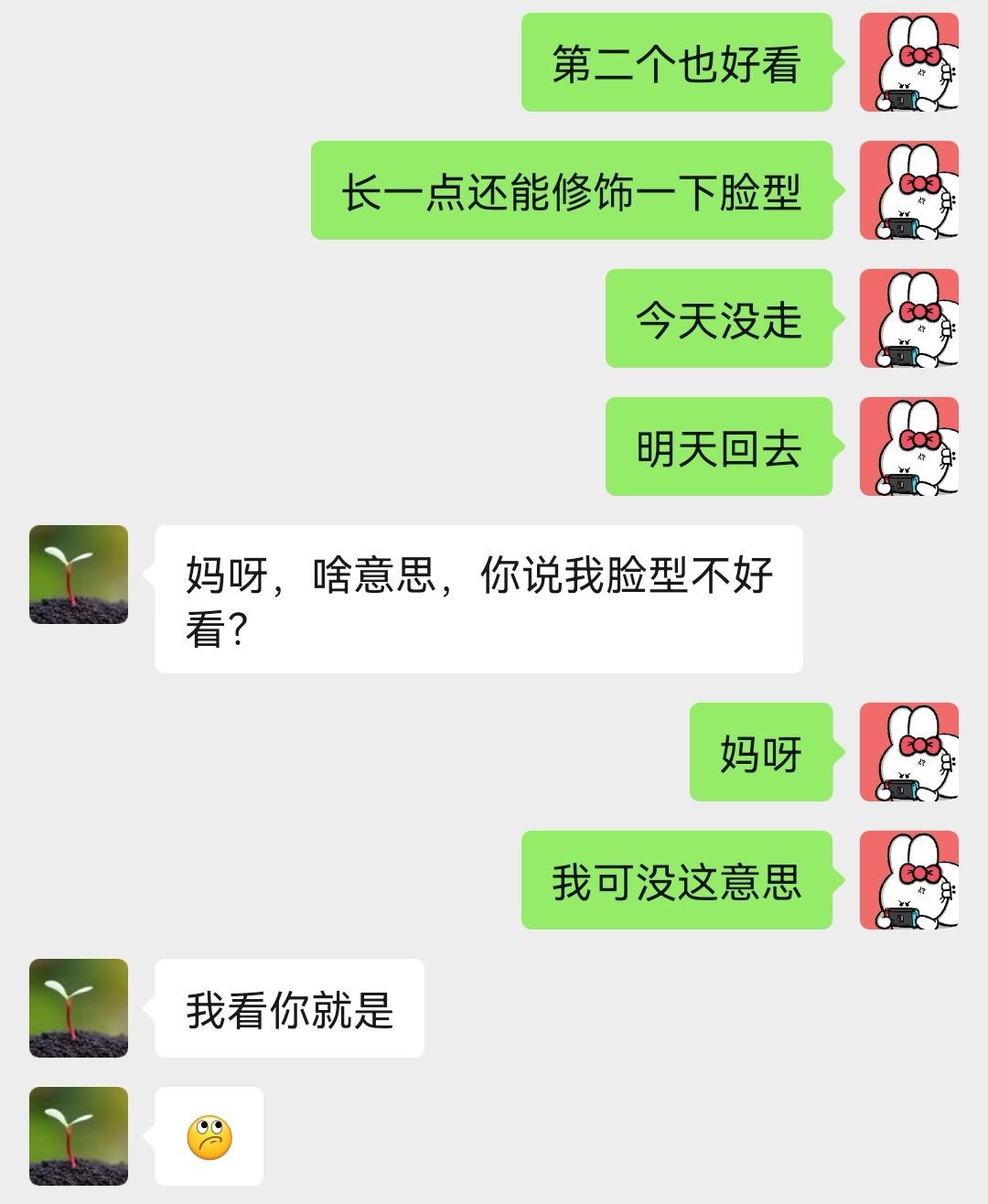This screenshot has width=988, height=1204.
Task: View sprout avatar profile beside emoji message
Action: [x=79, y=1136]
